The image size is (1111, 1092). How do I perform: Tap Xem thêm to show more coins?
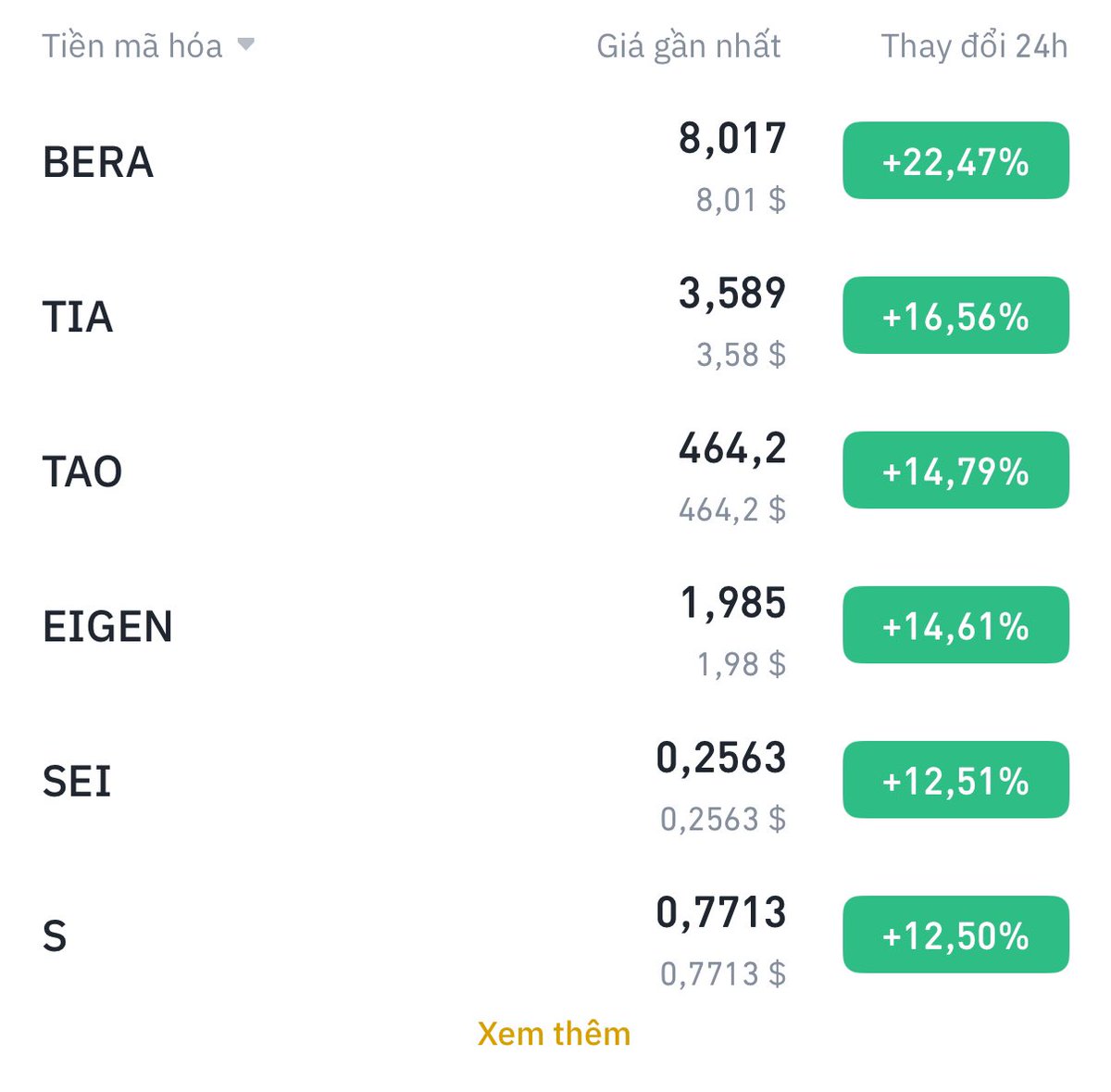(x=554, y=1034)
